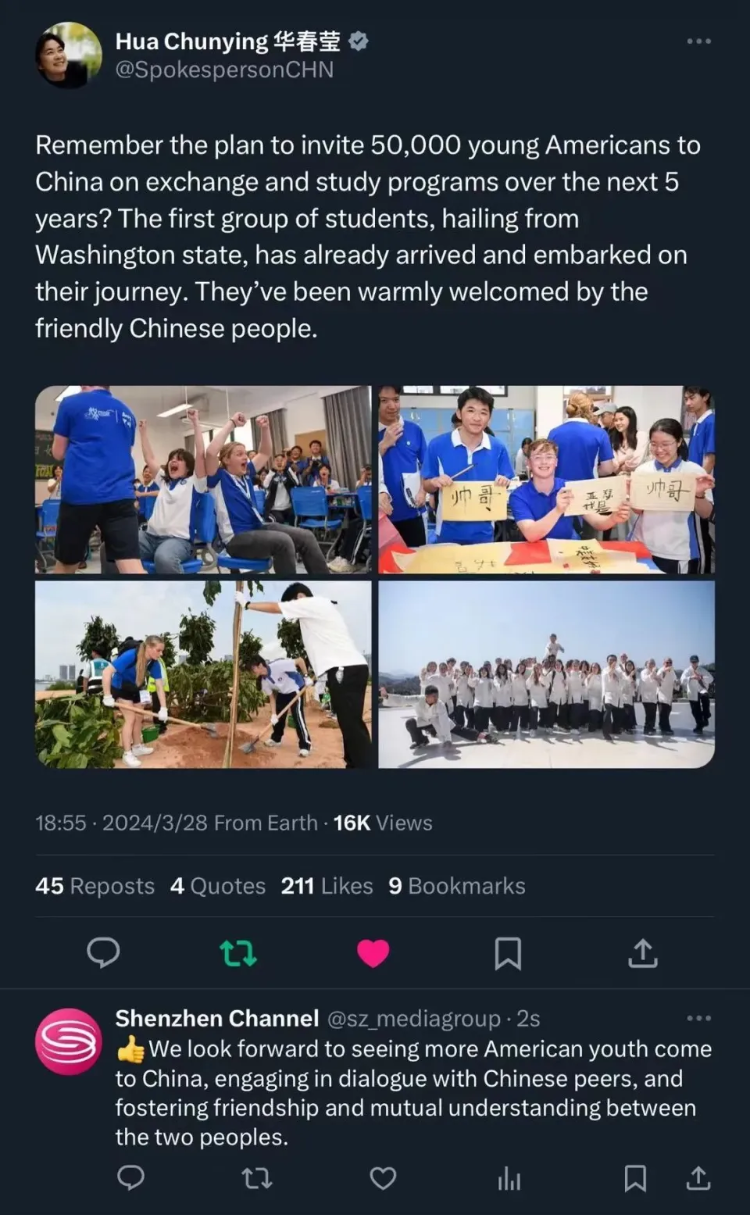
Task: Undo repost of Hua Chunying's post
Action: 238,953
